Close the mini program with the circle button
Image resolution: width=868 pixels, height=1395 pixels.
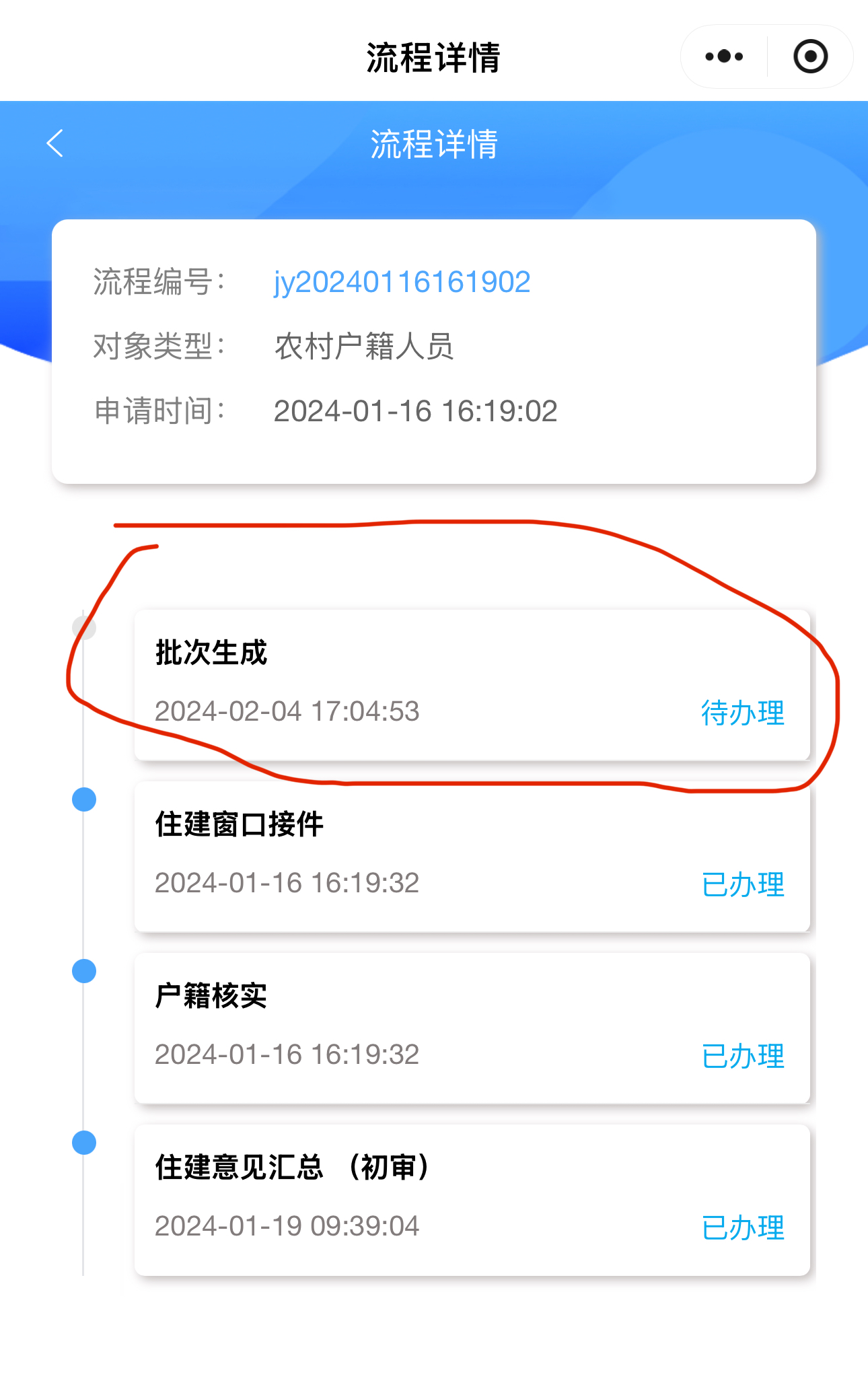pos(810,57)
